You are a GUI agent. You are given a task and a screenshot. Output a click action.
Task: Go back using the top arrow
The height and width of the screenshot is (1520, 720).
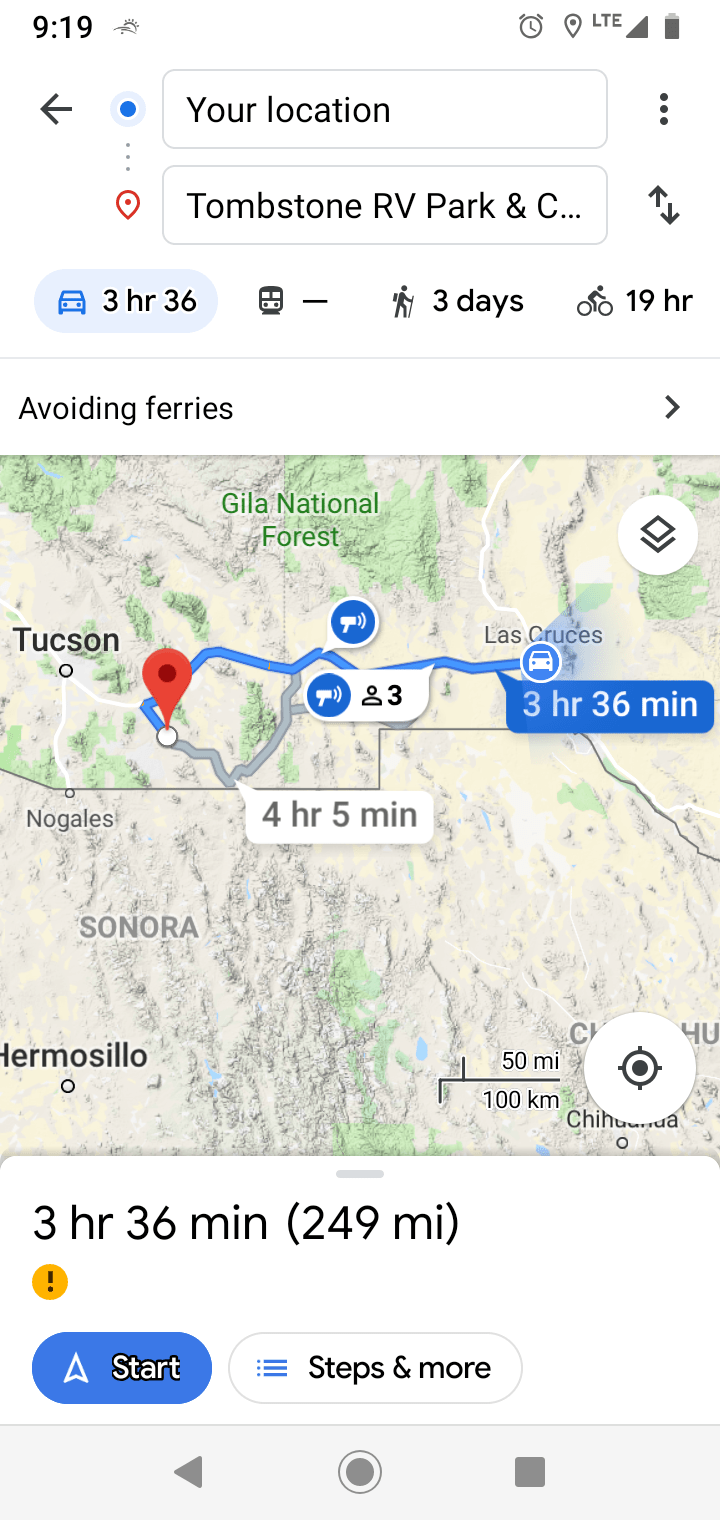coord(56,109)
